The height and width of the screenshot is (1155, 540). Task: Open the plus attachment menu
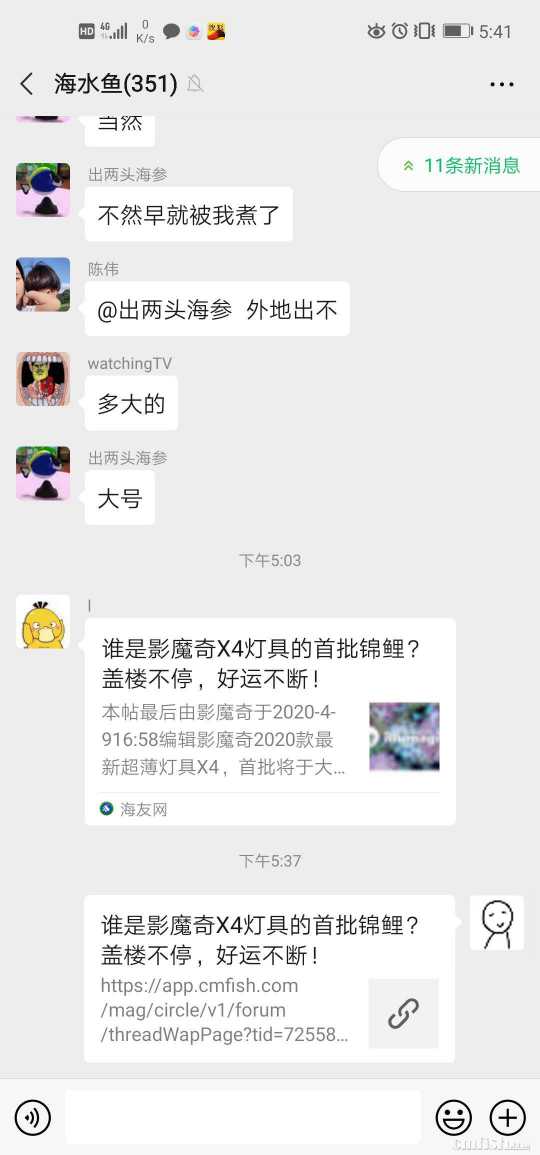tap(508, 1117)
